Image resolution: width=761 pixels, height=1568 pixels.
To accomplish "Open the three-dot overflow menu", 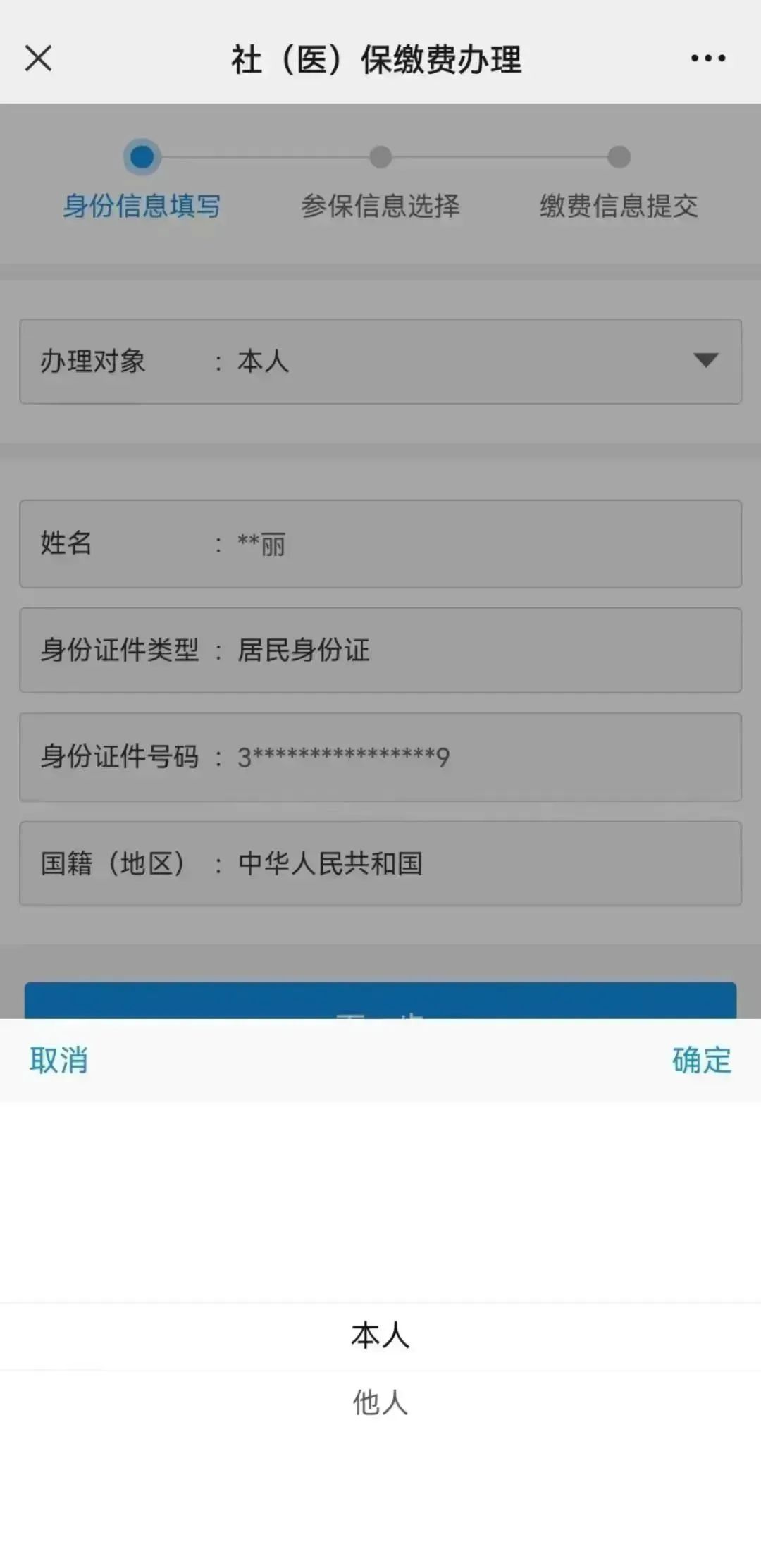I will [707, 58].
